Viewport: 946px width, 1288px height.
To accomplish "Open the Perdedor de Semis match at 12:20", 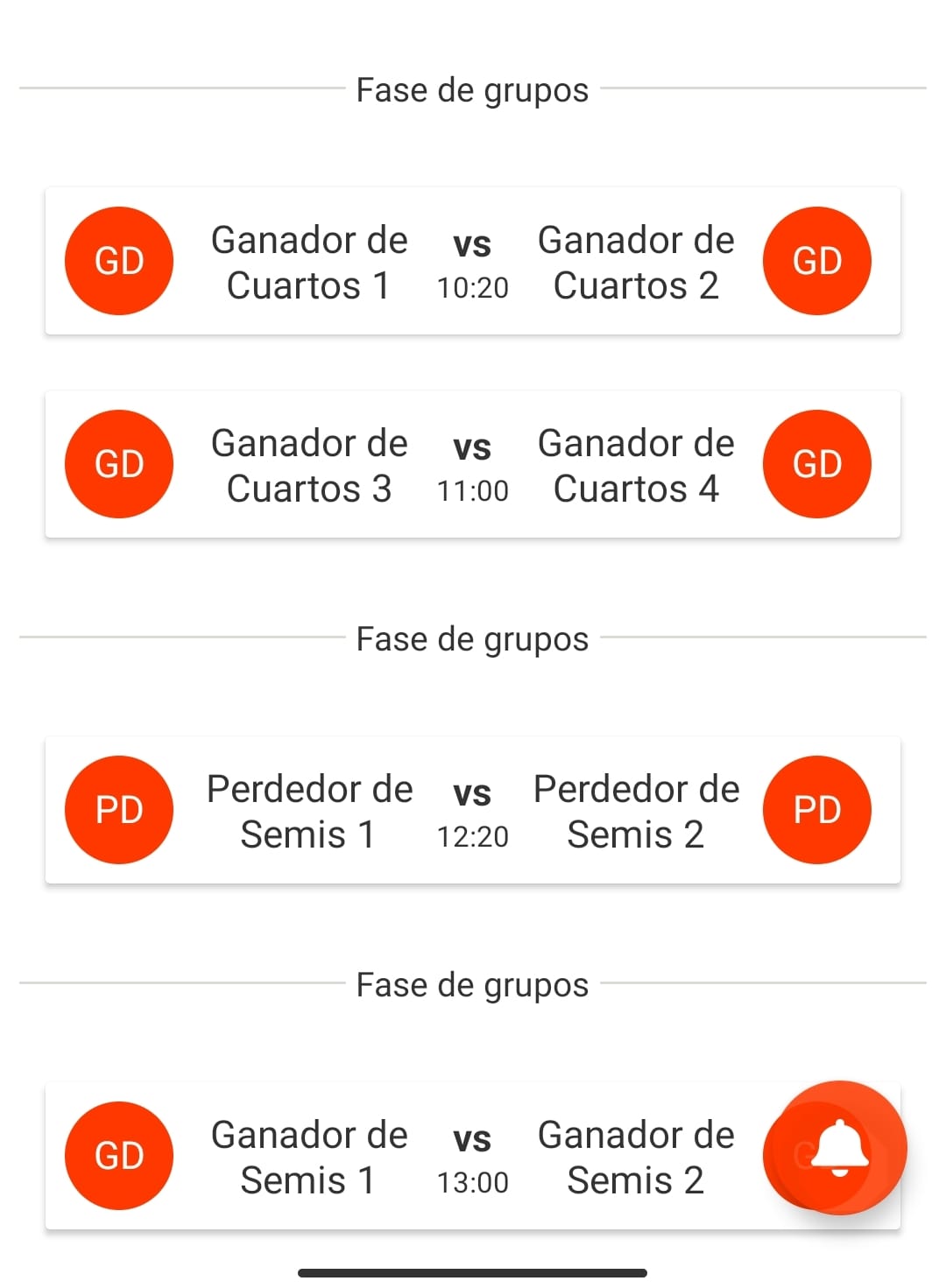I will click(472, 810).
